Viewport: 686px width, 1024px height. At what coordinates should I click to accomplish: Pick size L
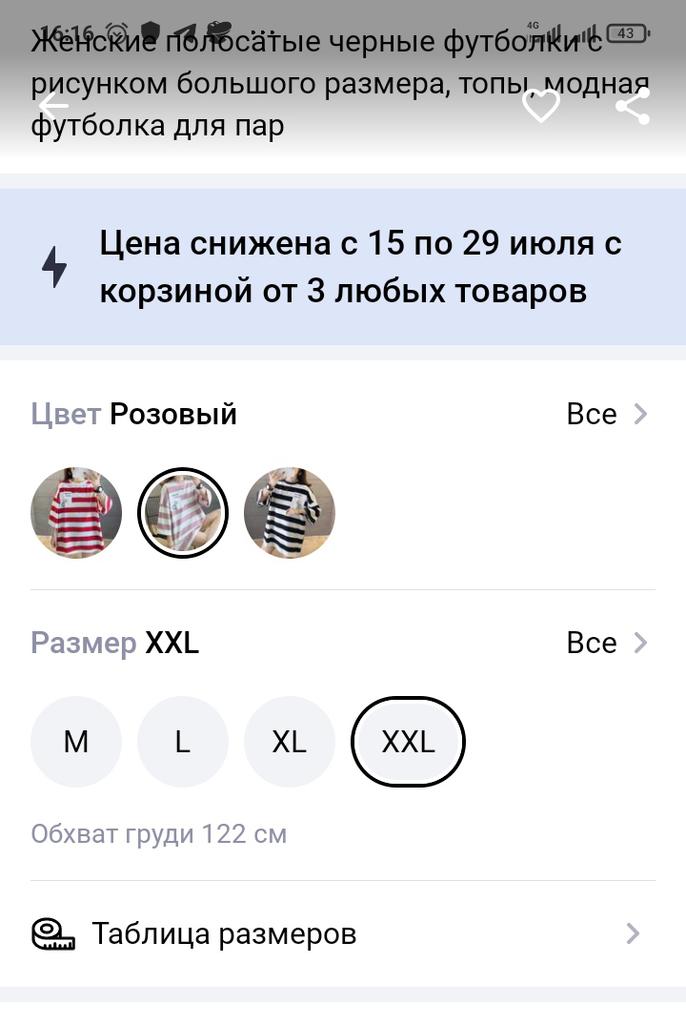click(183, 742)
